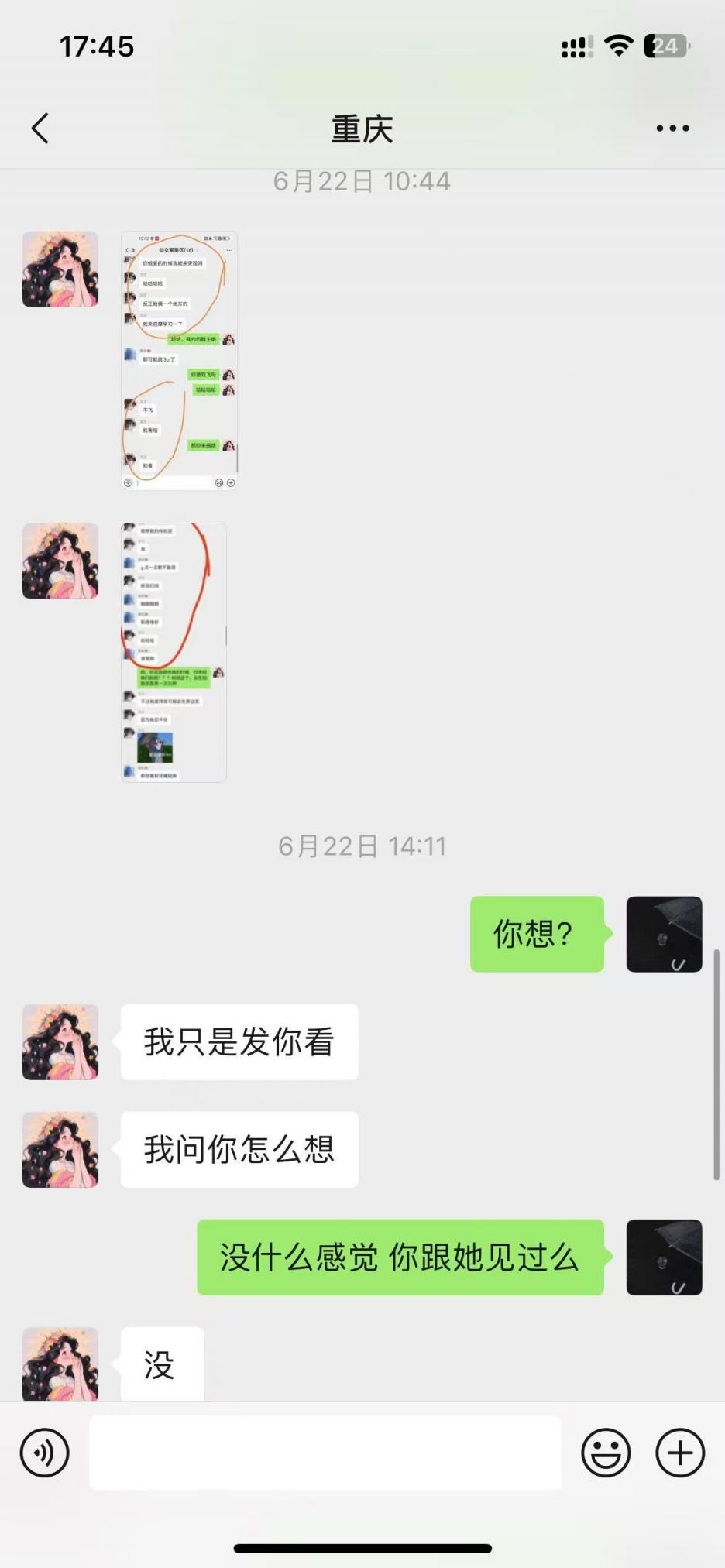Switch to voice message input
This screenshot has width=725, height=1568.
(44, 1453)
